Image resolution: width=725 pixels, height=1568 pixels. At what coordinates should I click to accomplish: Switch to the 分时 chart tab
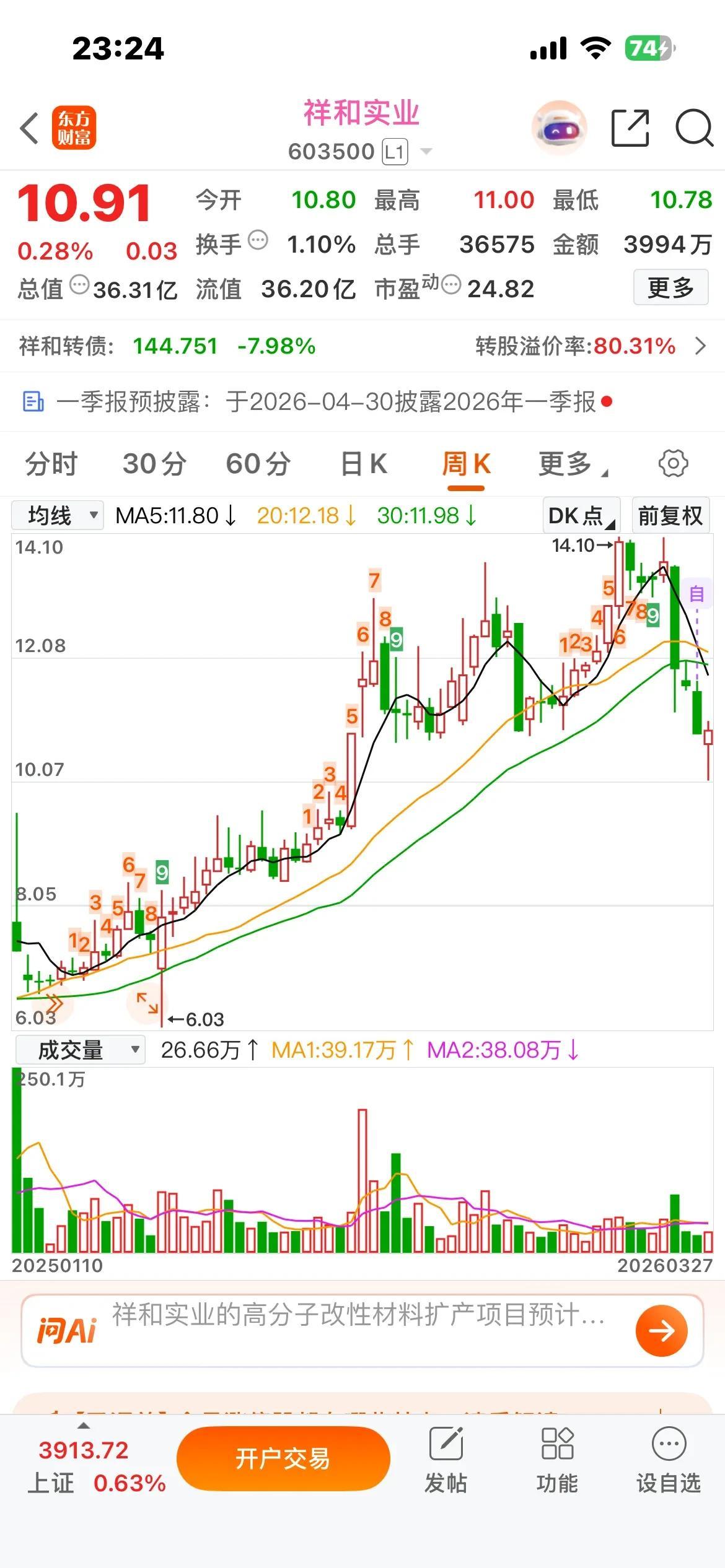coord(51,464)
